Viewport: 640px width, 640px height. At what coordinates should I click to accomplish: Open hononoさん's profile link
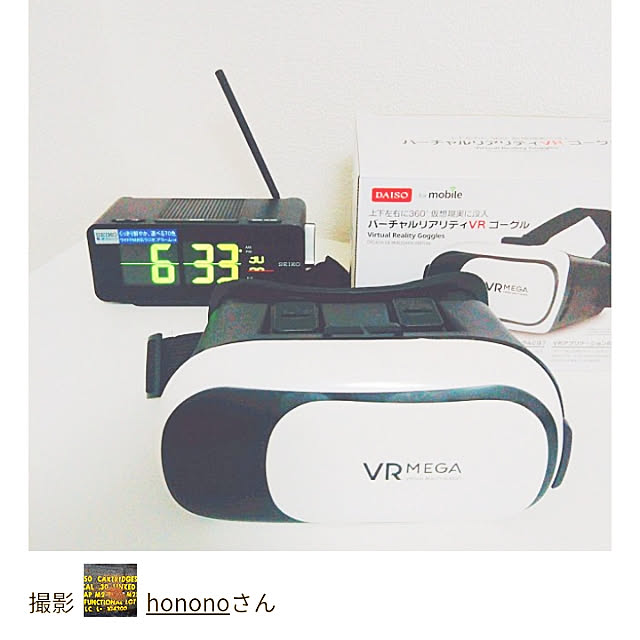click(188, 603)
